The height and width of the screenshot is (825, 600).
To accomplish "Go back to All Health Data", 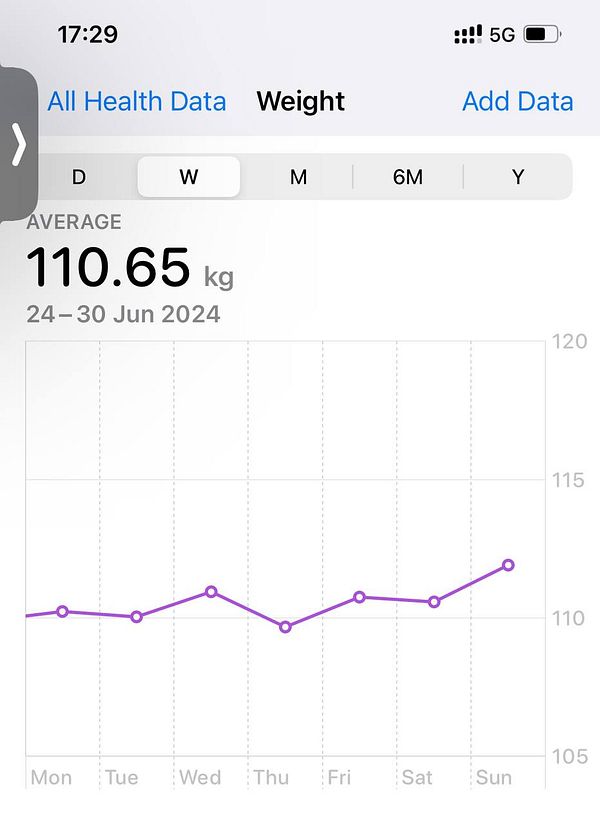I will point(136,102).
